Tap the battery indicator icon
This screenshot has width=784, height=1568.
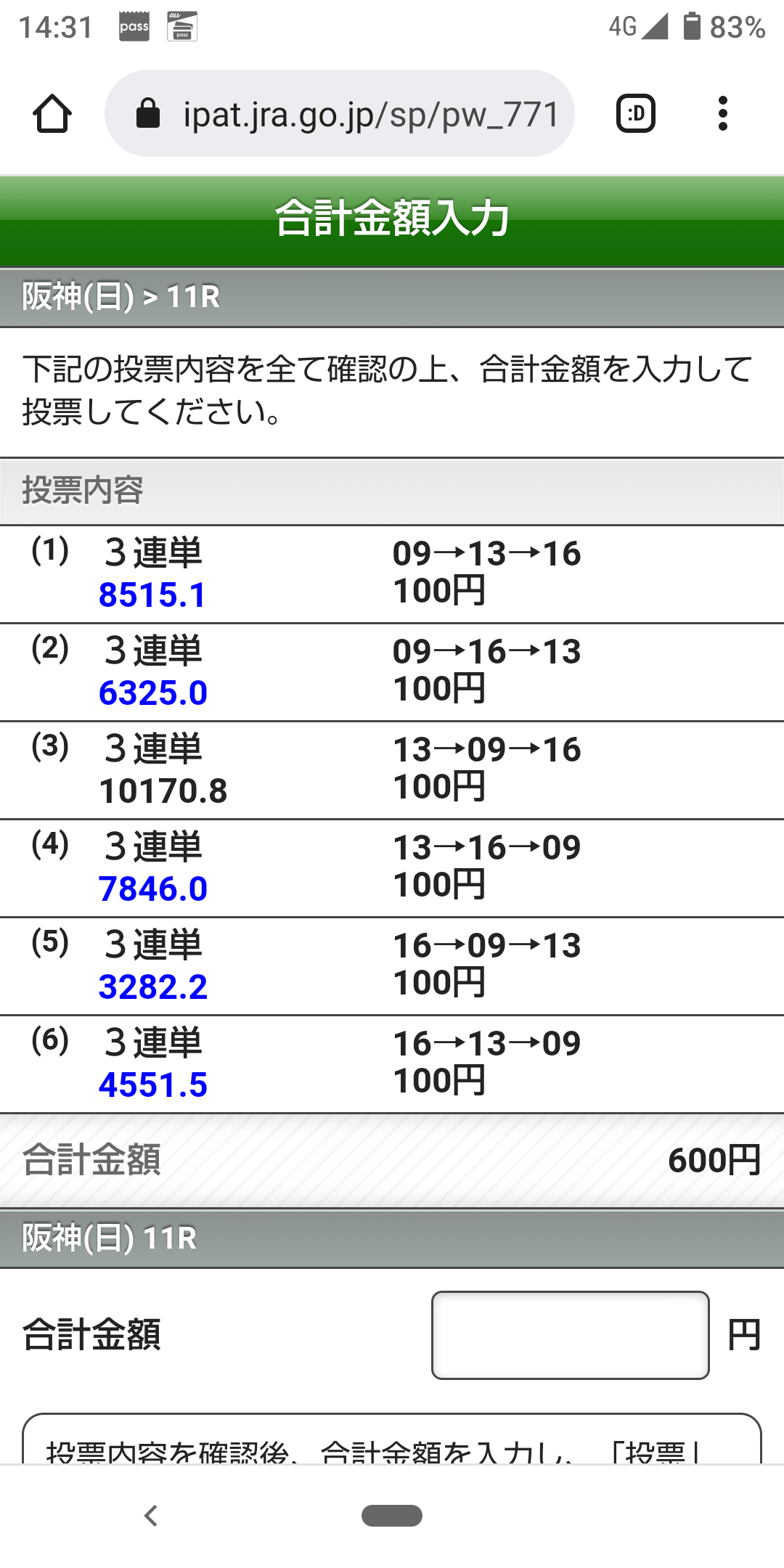692,25
